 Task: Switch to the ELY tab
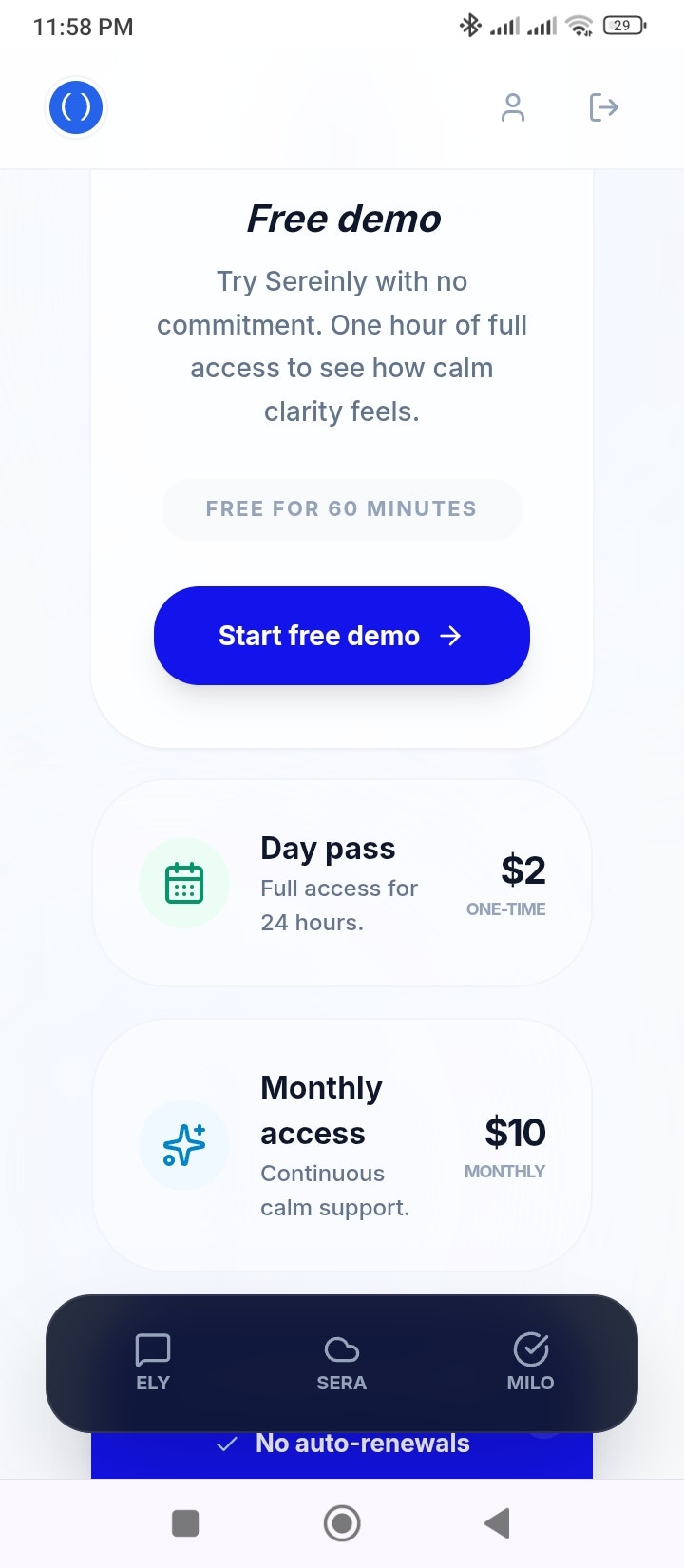tap(153, 1363)
